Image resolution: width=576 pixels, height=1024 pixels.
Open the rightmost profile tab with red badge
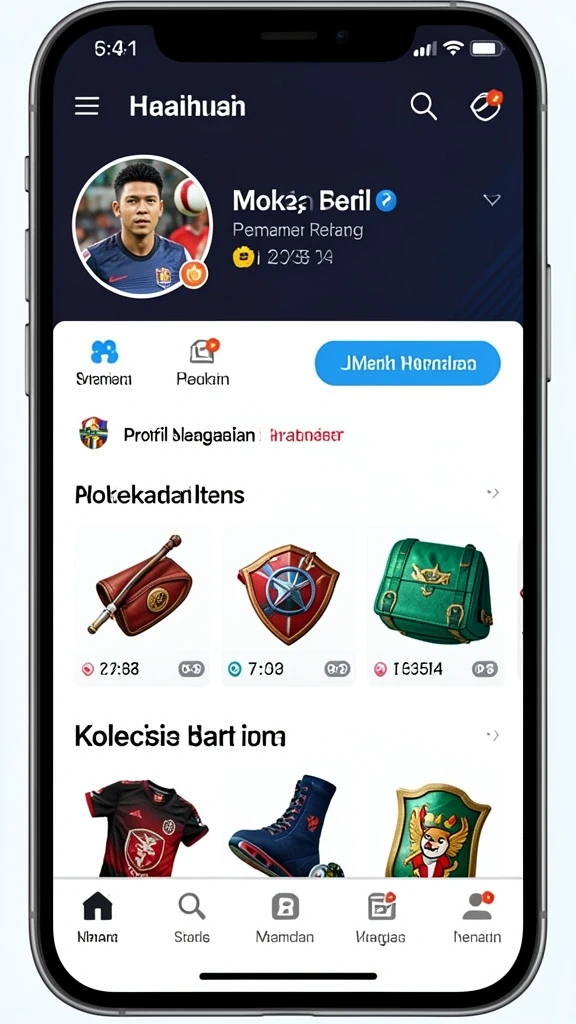pyautogui.click(x=477, y=918)
